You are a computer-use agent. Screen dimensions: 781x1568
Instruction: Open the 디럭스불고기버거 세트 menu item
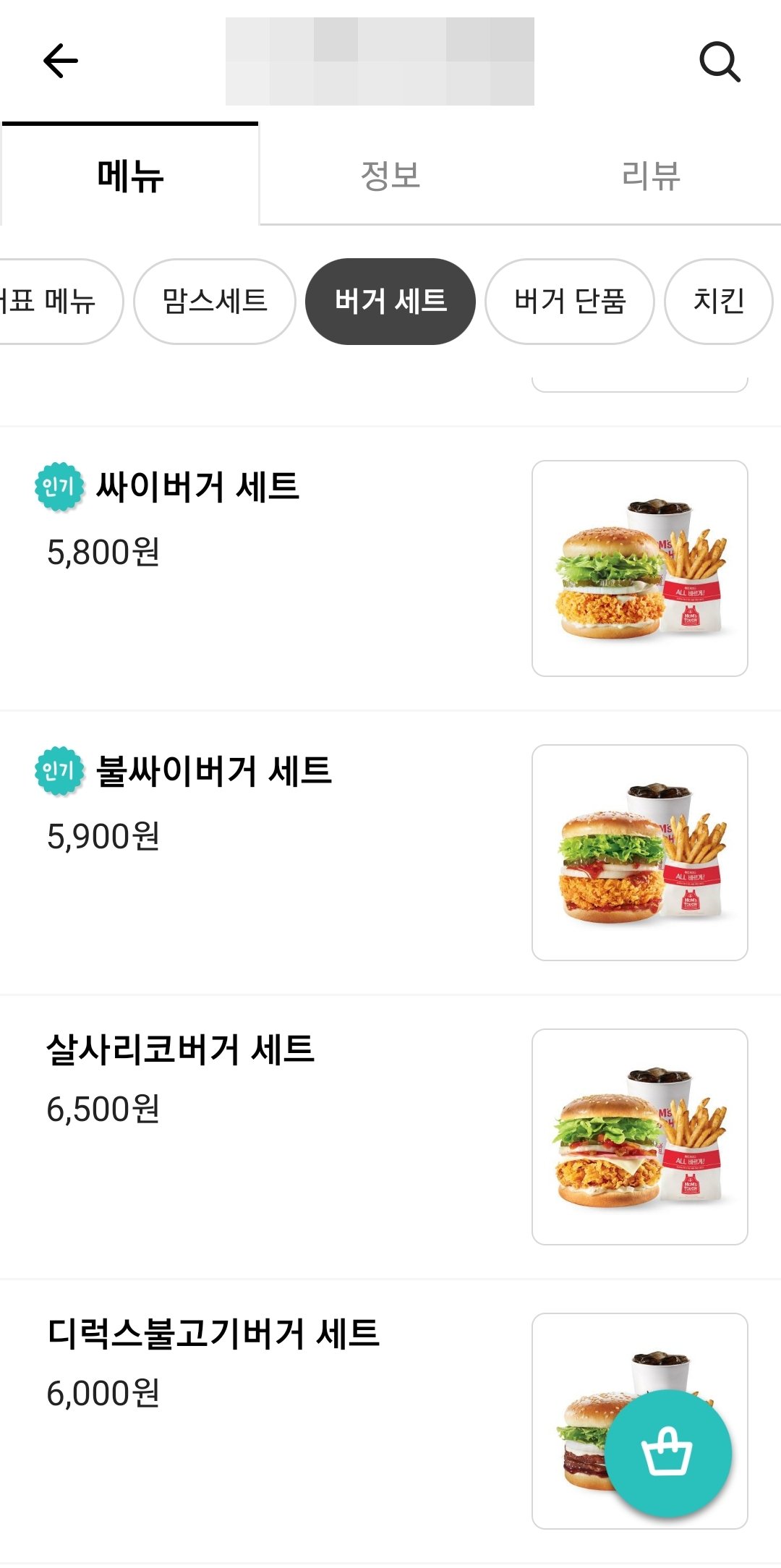click(213, 1334)
